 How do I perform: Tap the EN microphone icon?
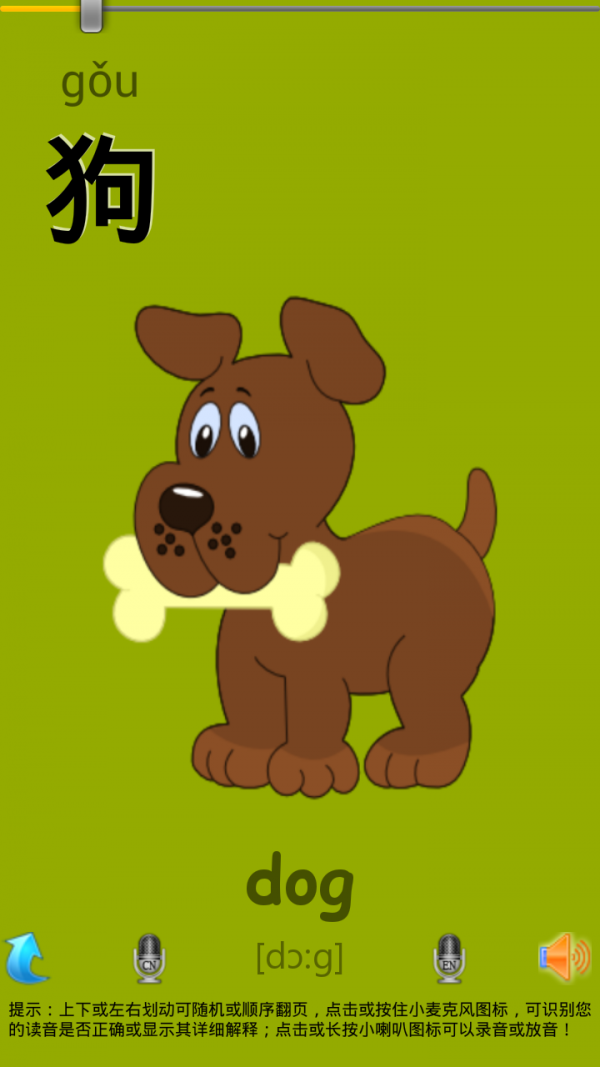[x=449, y=958]
